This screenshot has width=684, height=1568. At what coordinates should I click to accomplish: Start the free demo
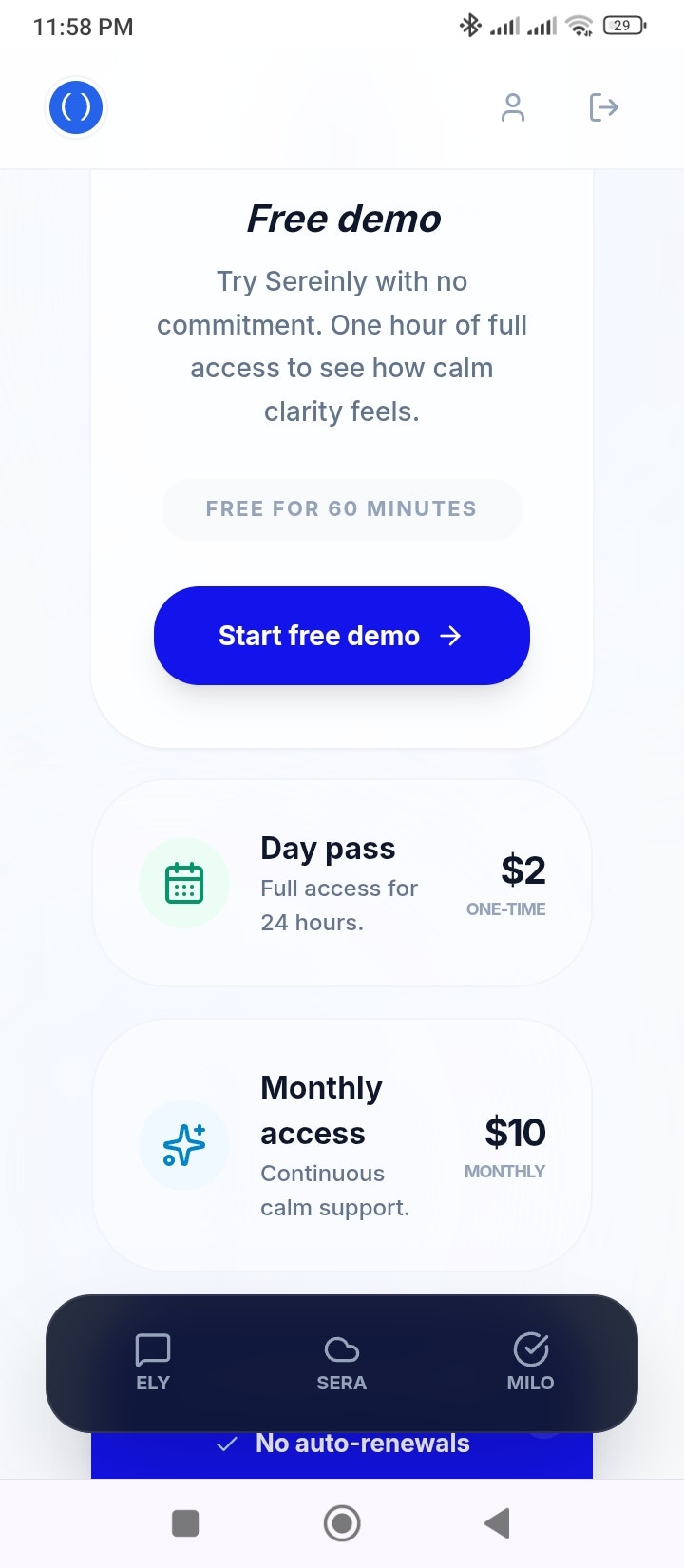click(x=342, y=636)
